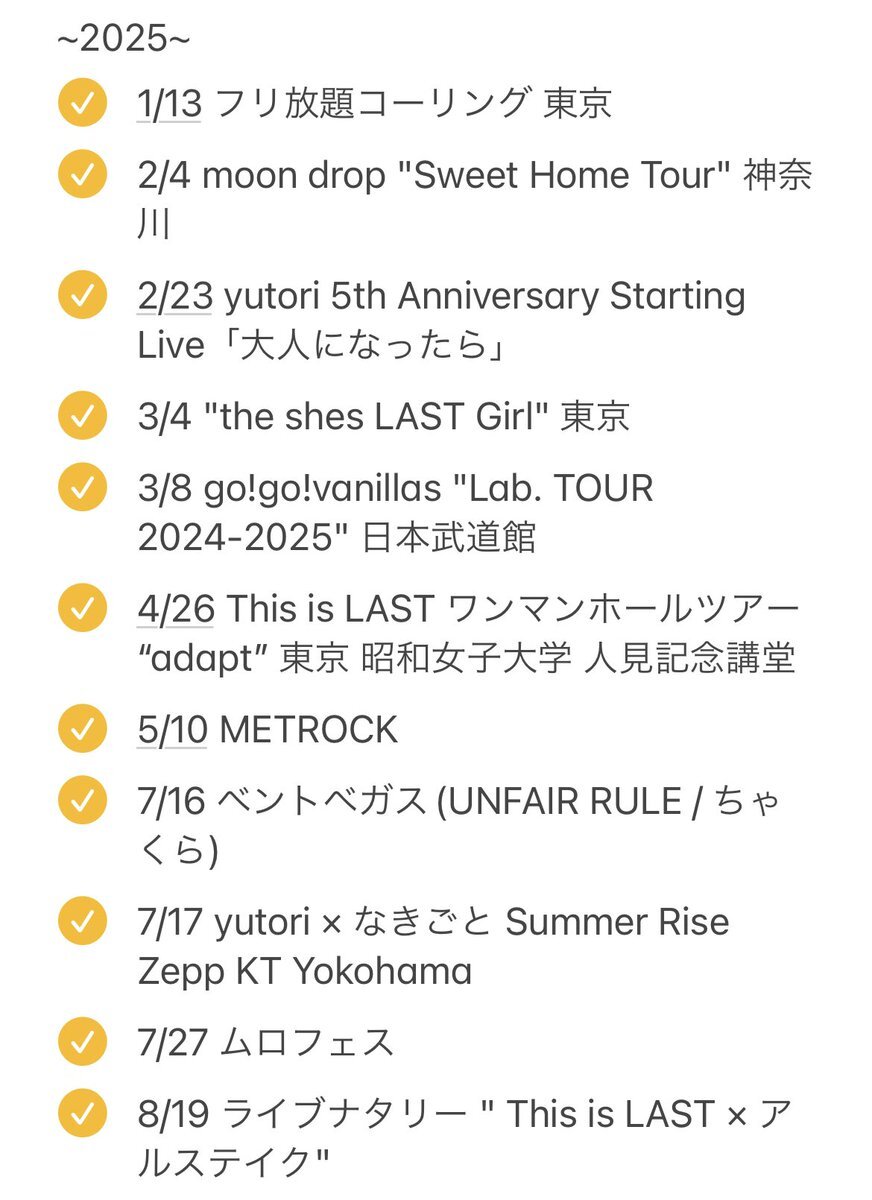Select the underlined 5/10 date link

pyautogui.click(x=172, y=729)
